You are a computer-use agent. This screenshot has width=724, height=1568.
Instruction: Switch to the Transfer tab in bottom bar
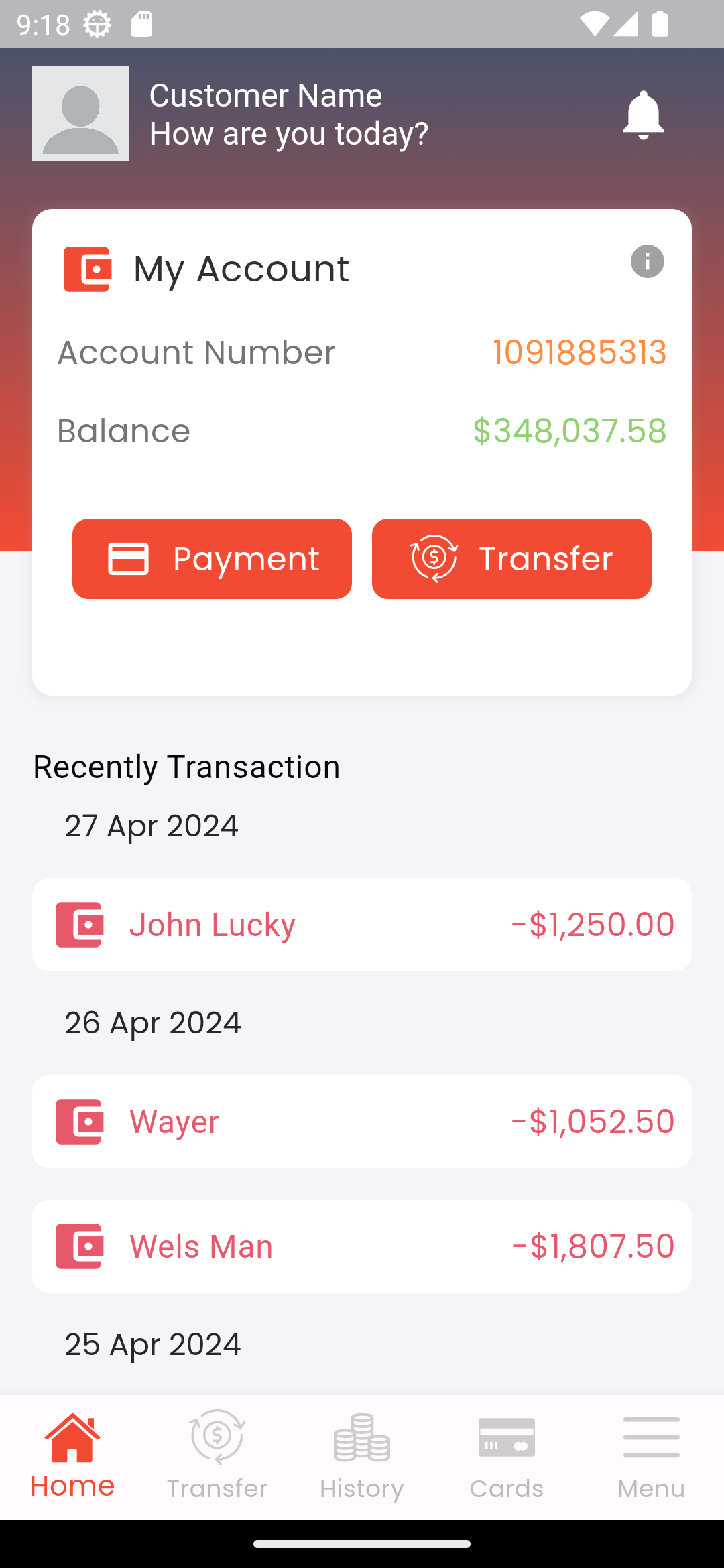217,1457
